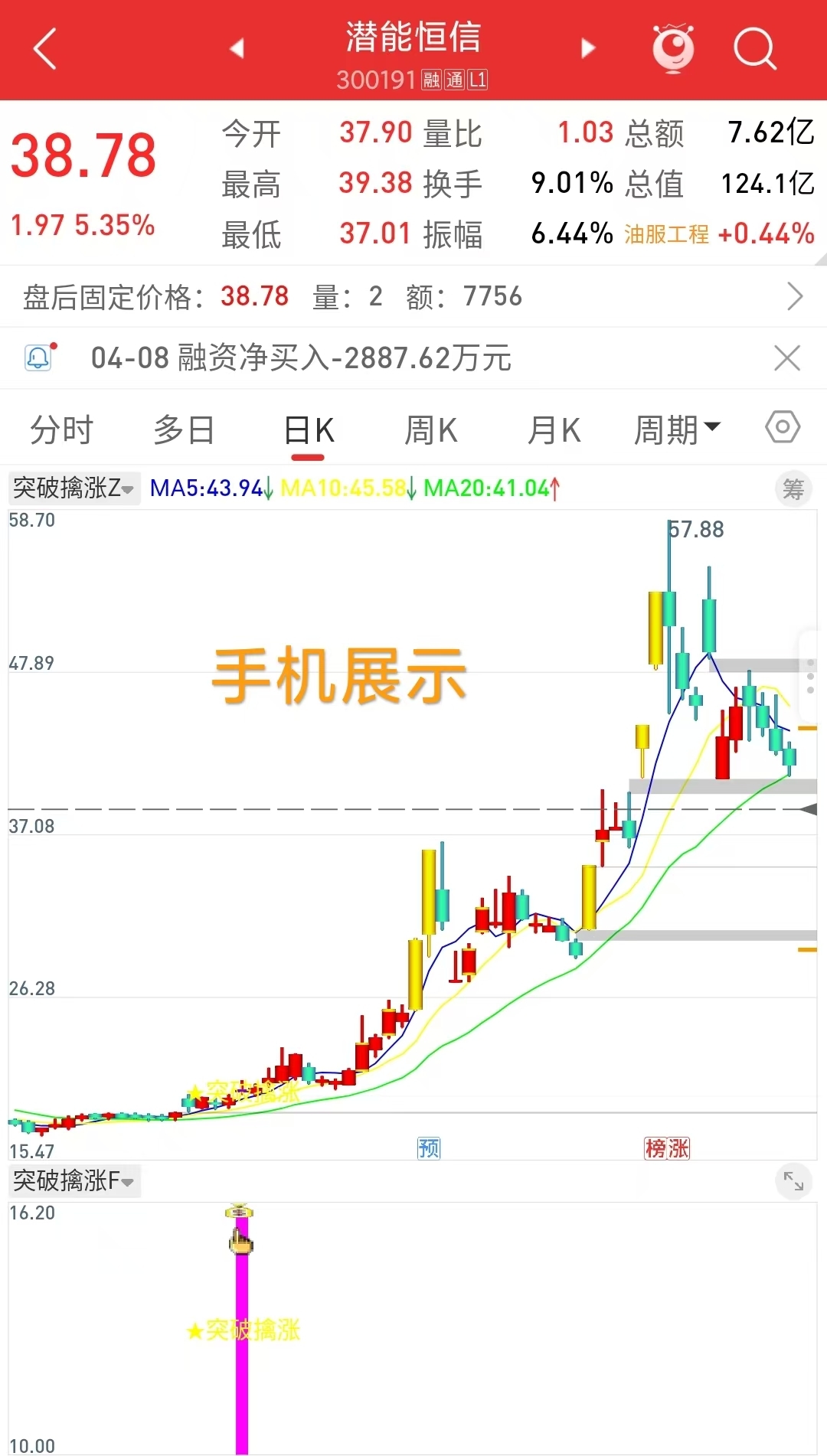The image size is (827, 1456).
Task: Change the 突破擒涨F sub-indicator
Action: (x=74, y=1180)
